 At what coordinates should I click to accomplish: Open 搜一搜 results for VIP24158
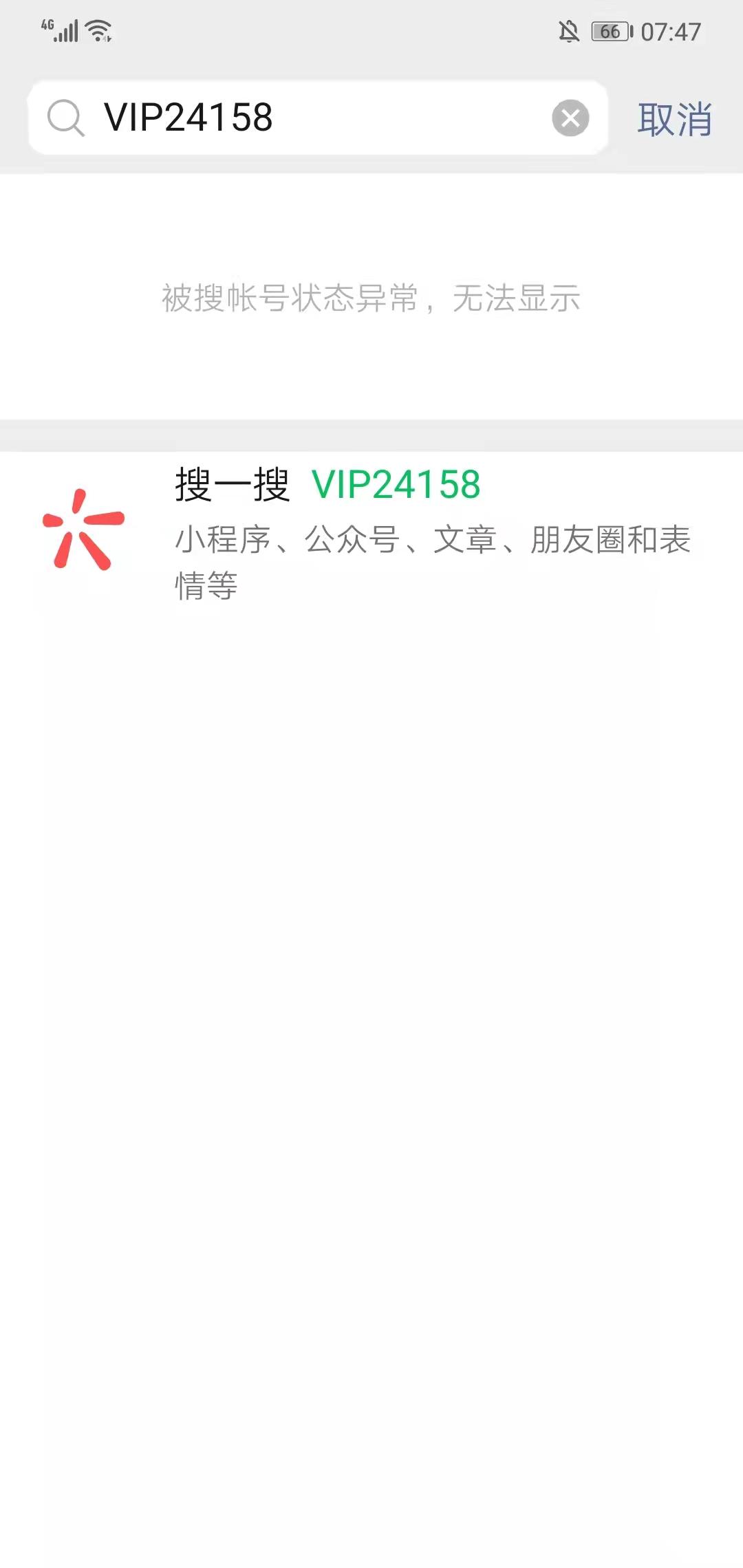pos(371,531)
